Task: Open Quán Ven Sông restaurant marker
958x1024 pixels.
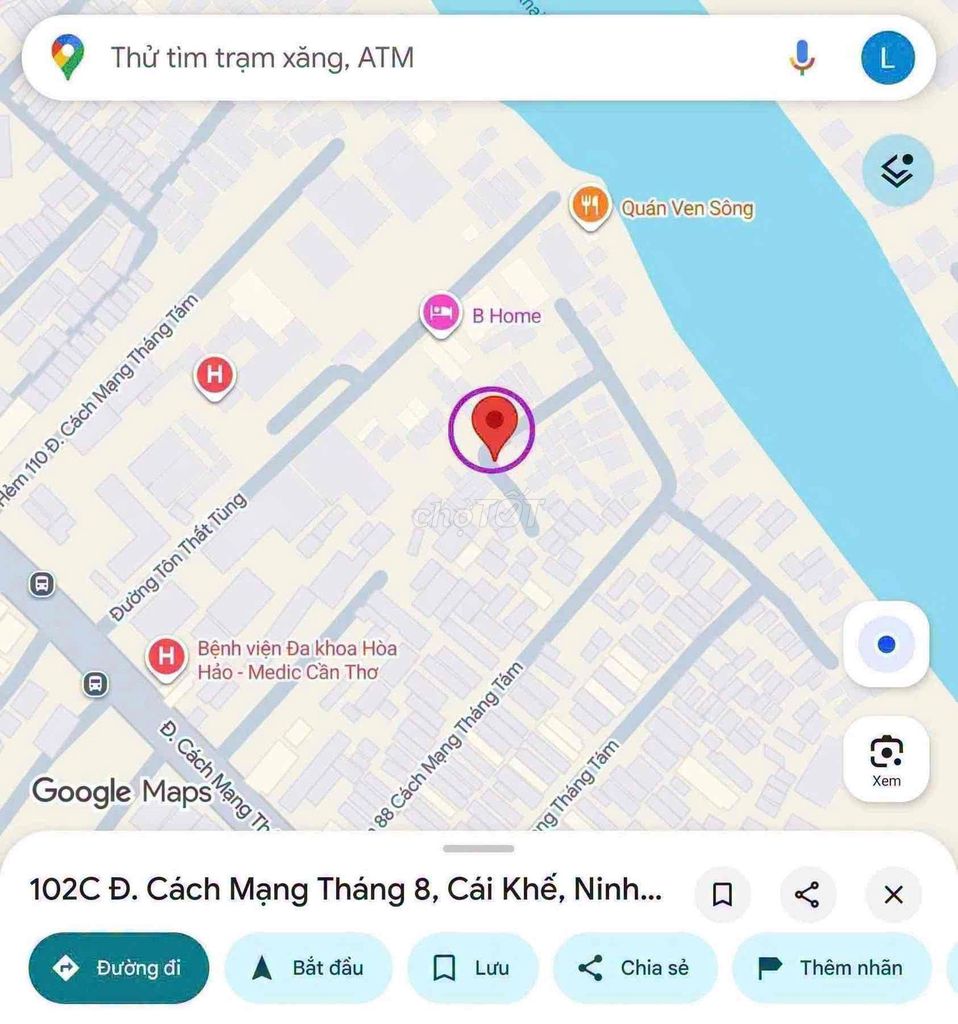Action: click(x=591, y=206)
